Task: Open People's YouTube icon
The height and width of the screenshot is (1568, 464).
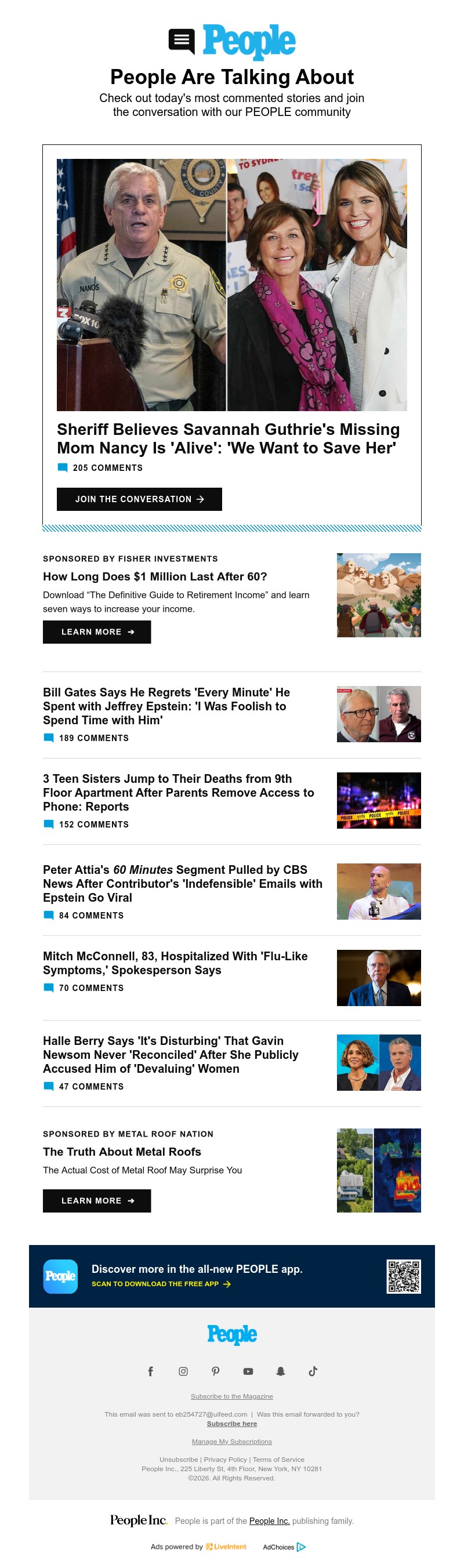Action: (x=248, y=1371)
